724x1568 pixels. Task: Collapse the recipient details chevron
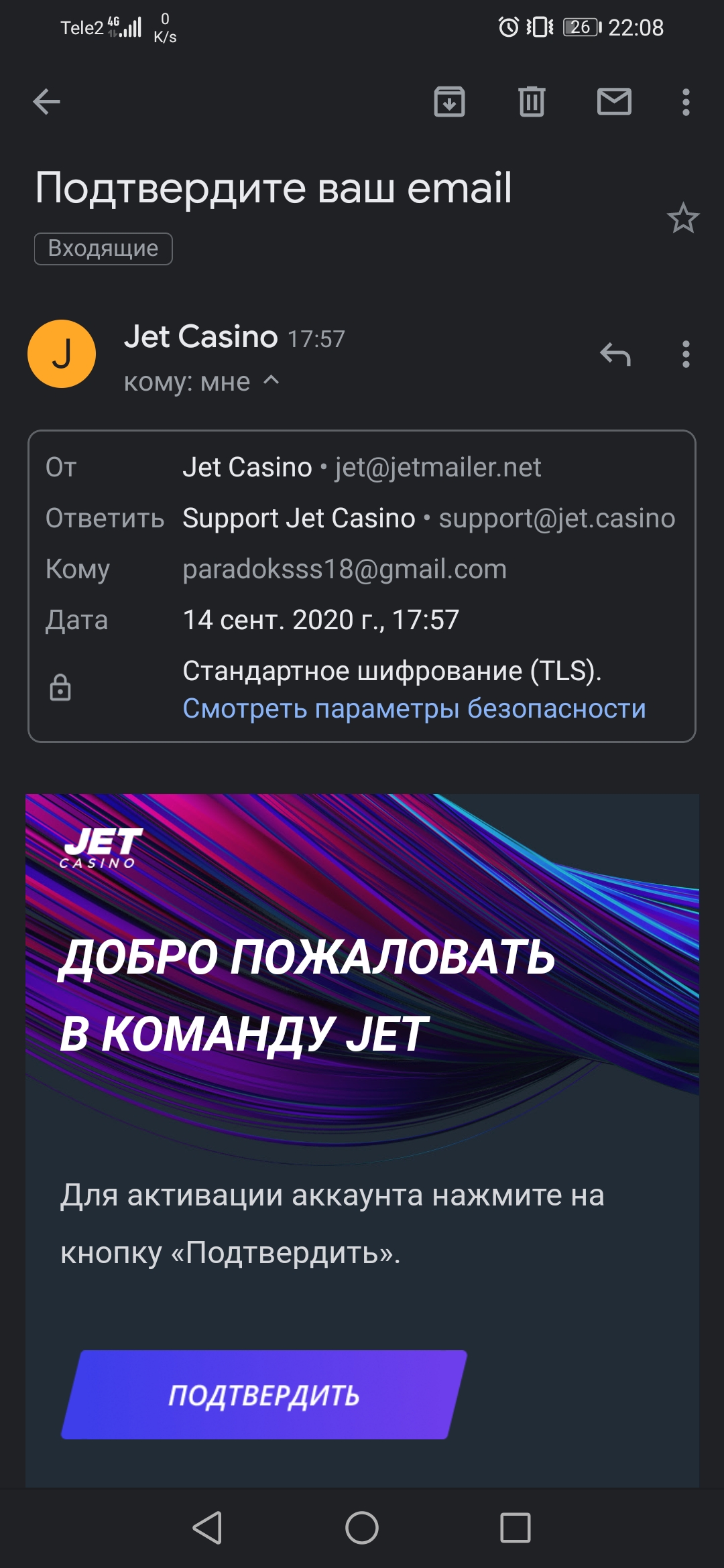point(271,381)
